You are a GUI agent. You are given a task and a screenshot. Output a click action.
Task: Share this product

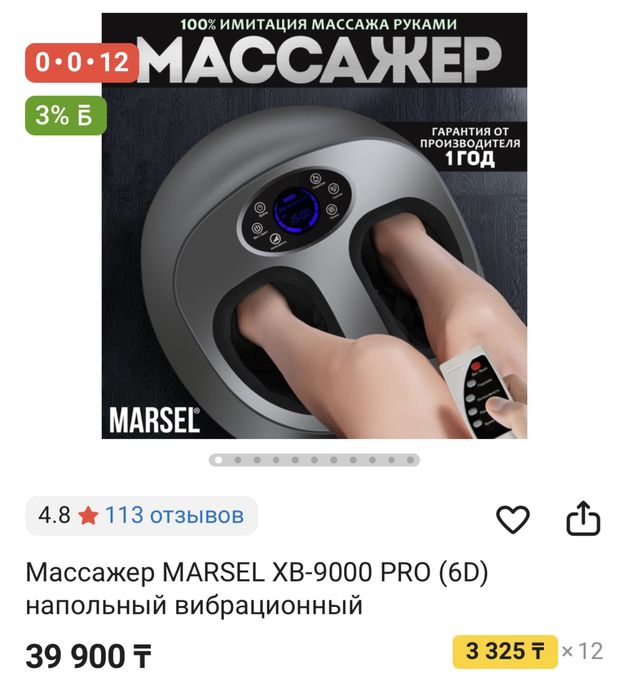pyautogui.click(x=583, y=518)
